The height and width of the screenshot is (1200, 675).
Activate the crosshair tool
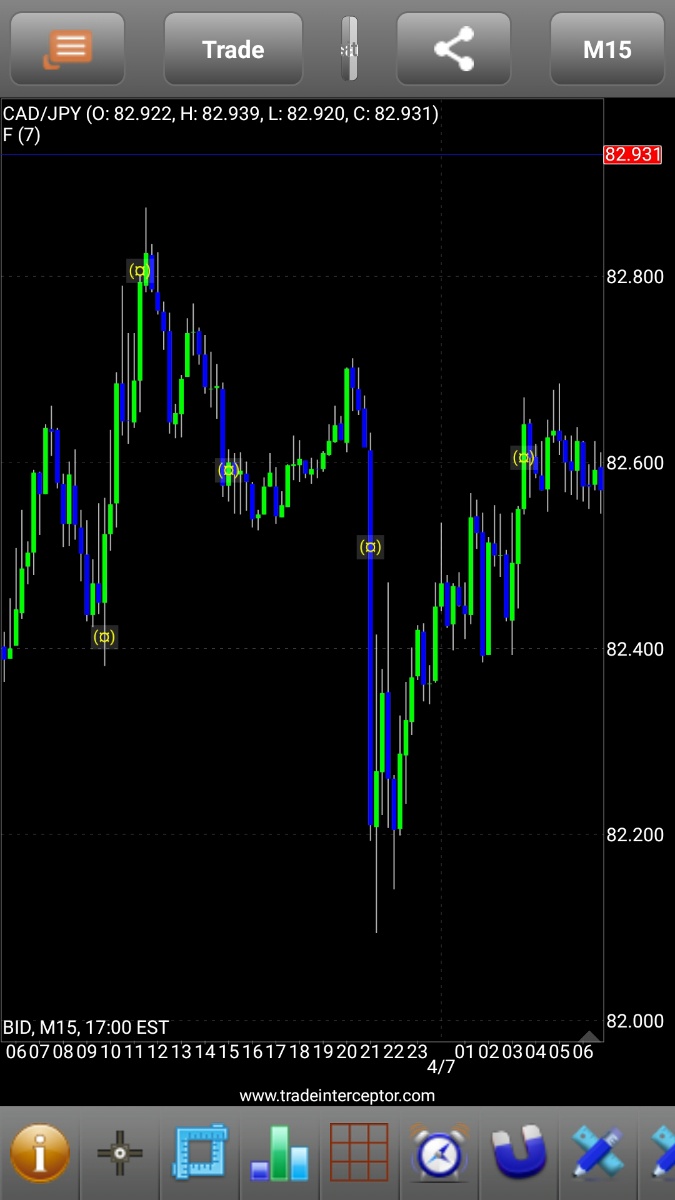(x=120, y=1153)
